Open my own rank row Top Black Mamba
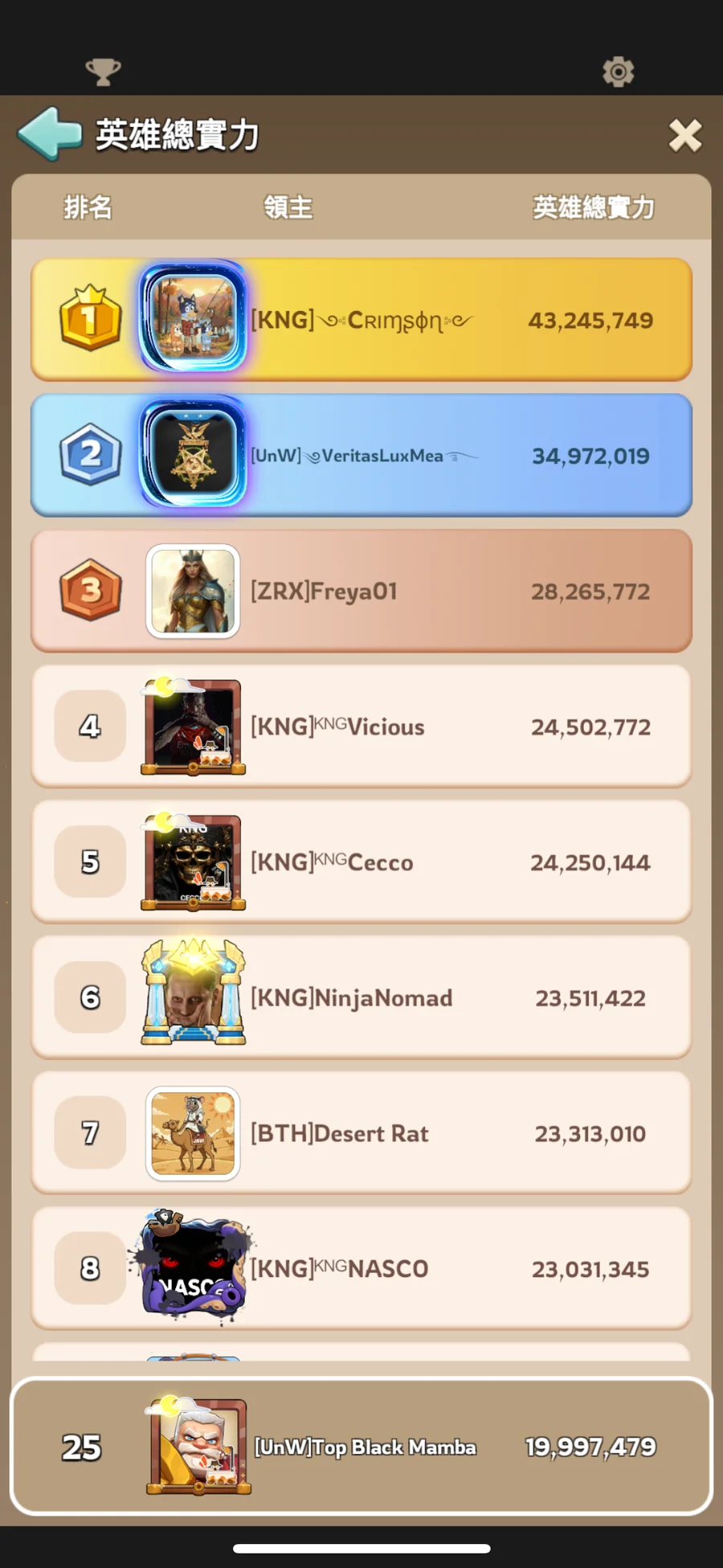This screenshot has width=723, height=1568. tap(361, 1447)
